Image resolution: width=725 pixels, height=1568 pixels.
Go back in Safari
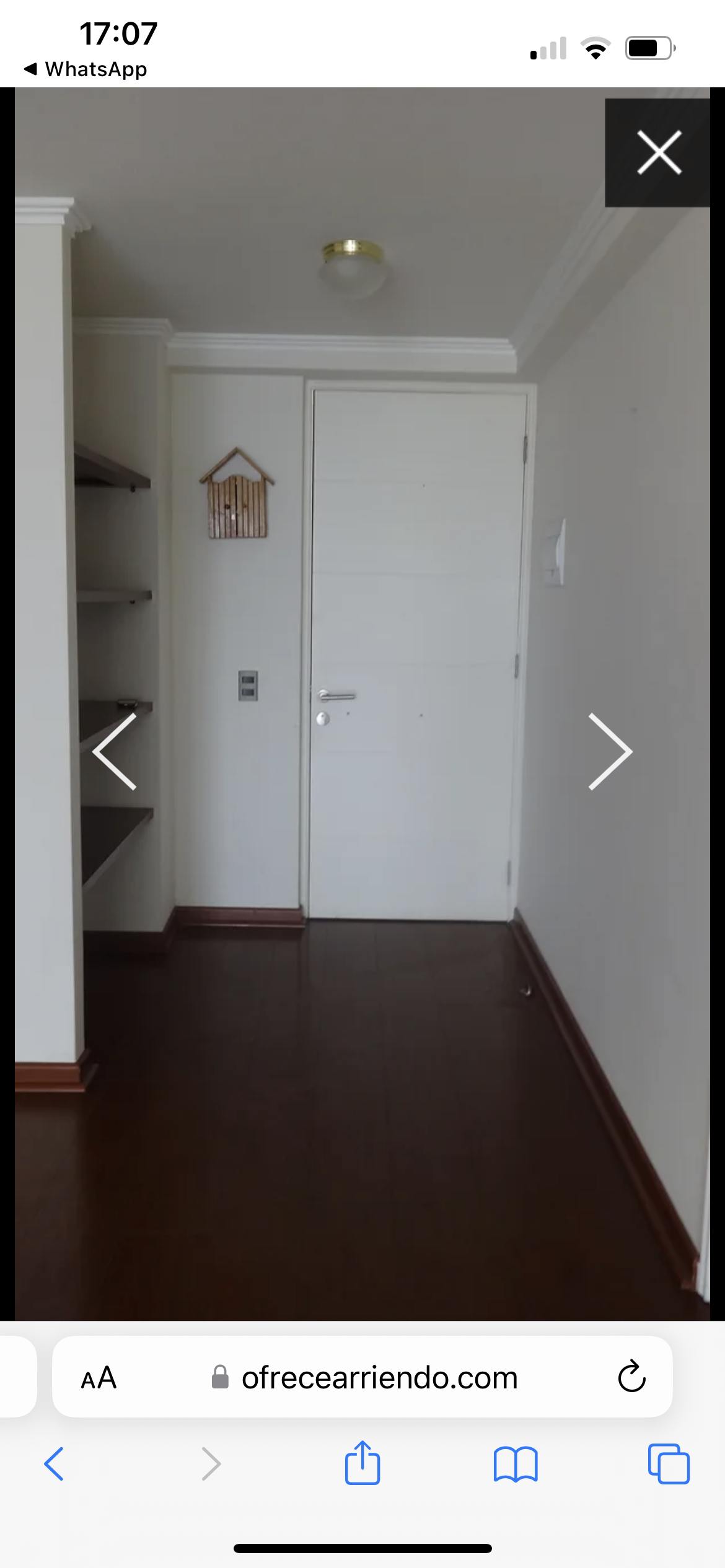pos(54,1464)
